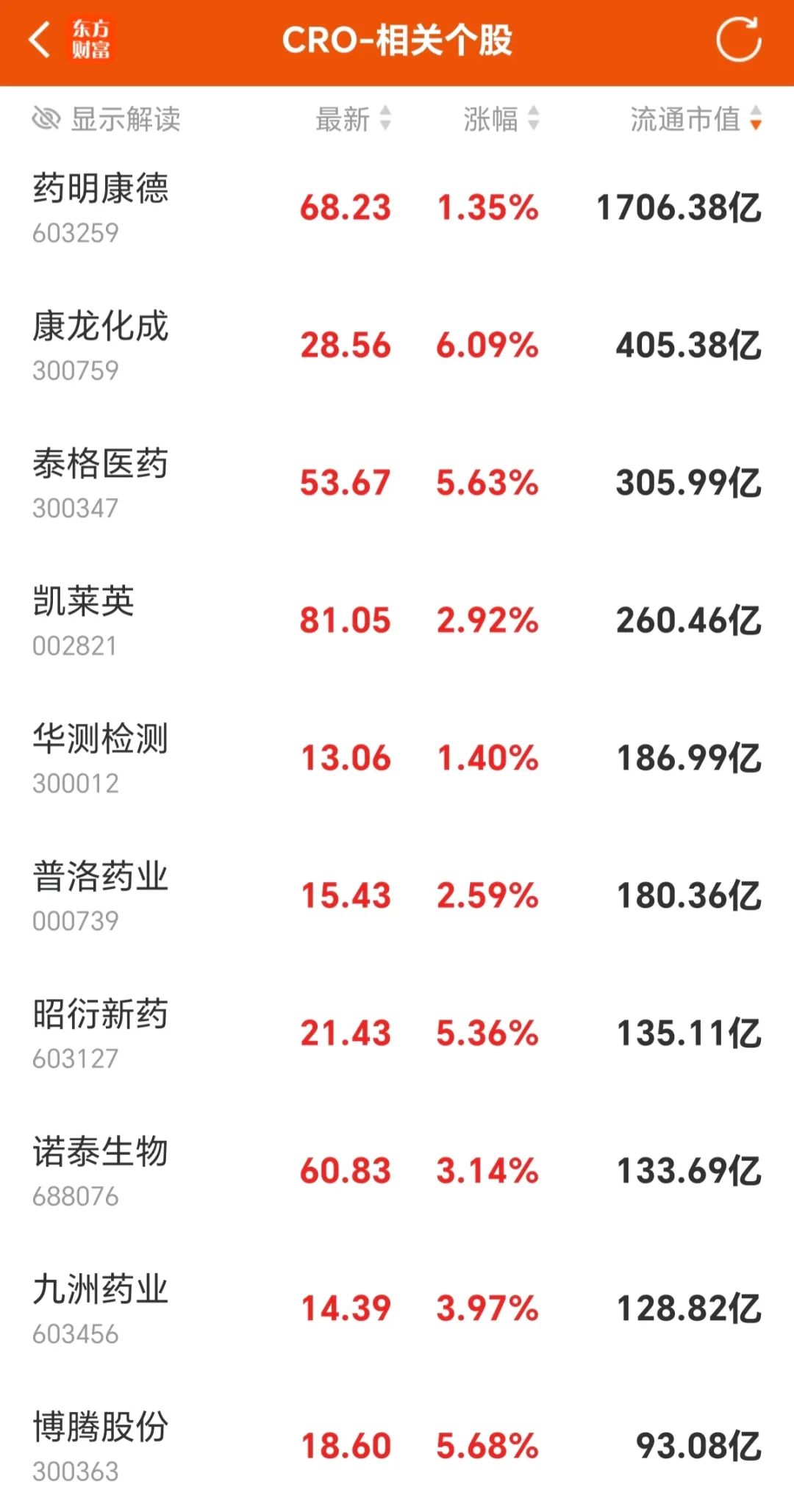Viewport: 794px width, 1512px height.
Task: Toggle 显示解读 visibility
Action: [107, 118]
